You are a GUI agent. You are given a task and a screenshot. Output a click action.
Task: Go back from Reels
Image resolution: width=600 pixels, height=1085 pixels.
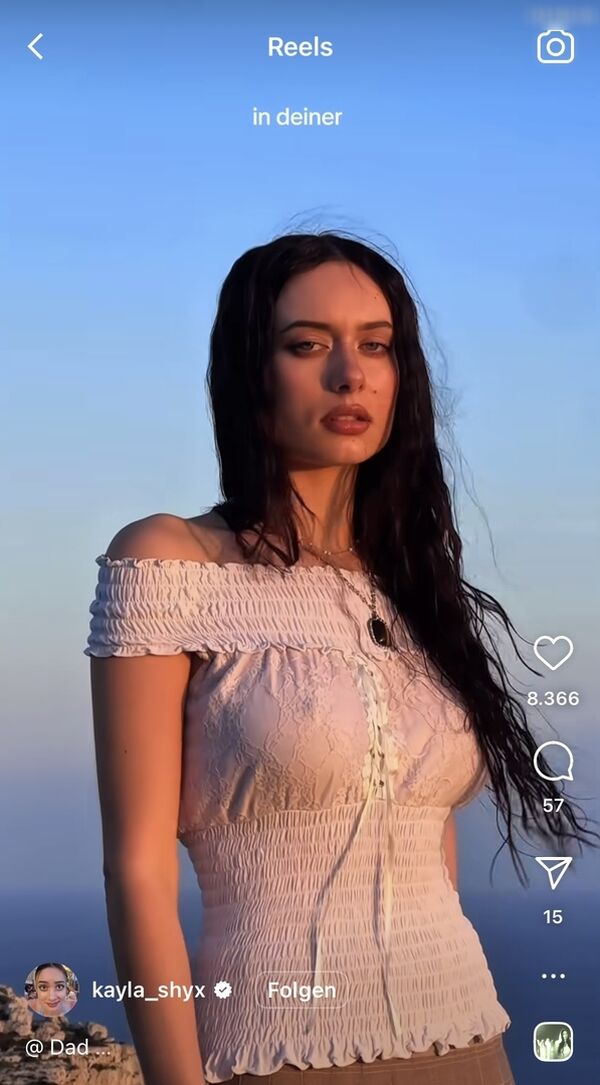click(x=35, y=47)
